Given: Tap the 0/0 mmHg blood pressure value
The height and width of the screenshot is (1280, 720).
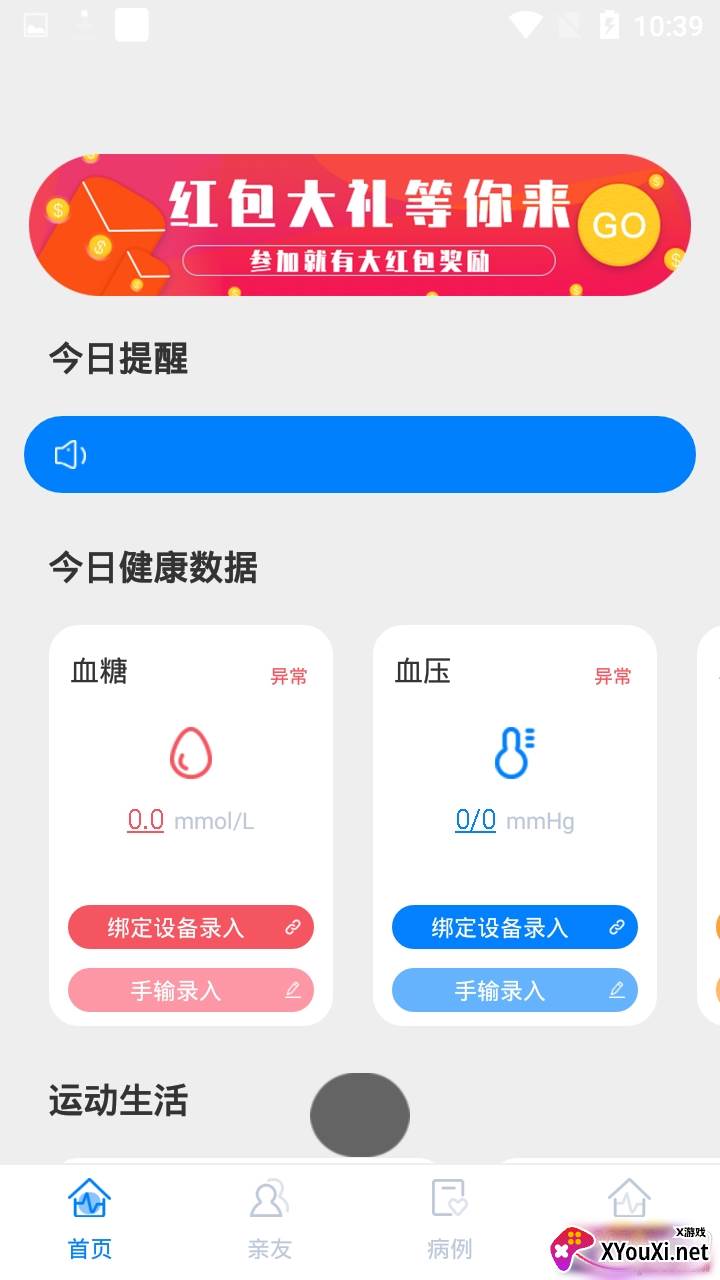Looking at the screenshot, I should (476, 821).
